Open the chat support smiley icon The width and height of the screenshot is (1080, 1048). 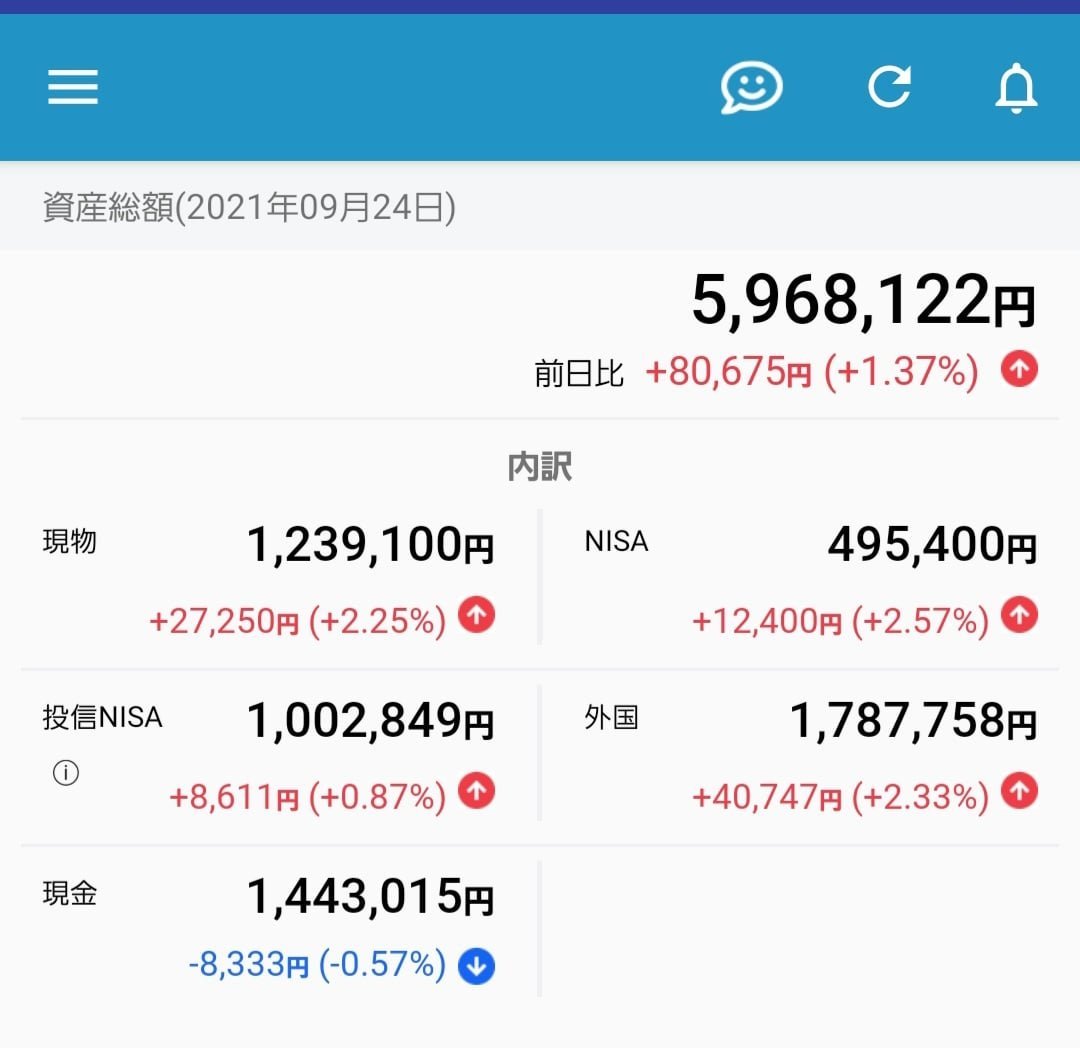751,88
